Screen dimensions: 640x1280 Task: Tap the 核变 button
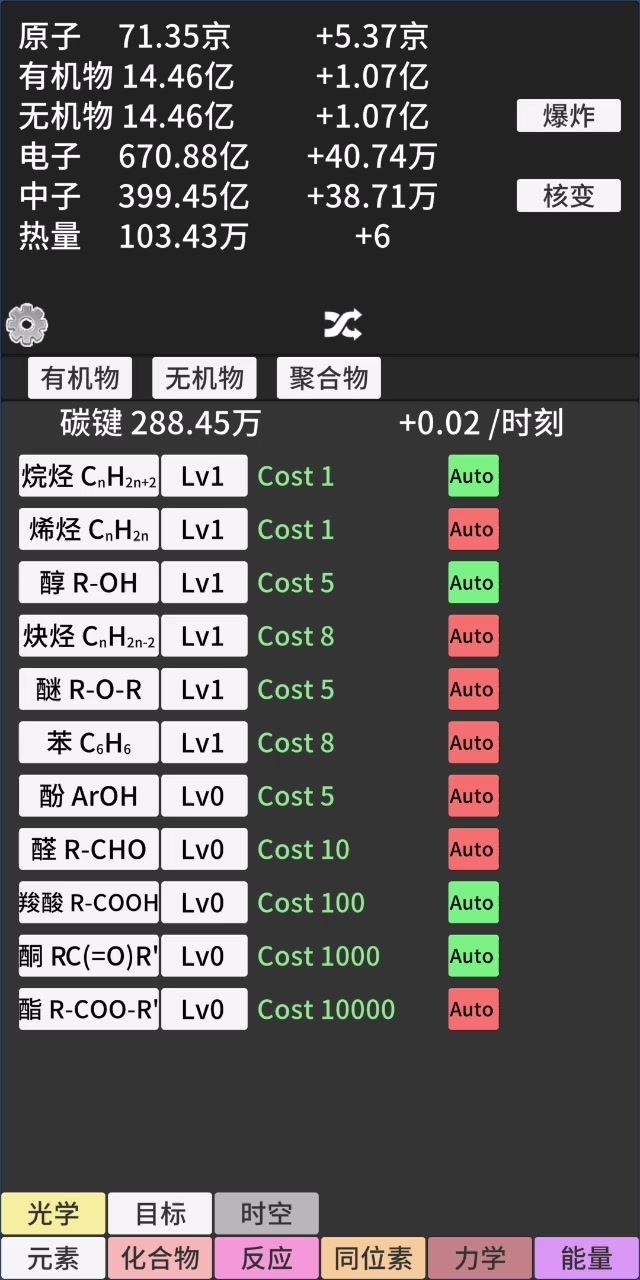568,196
